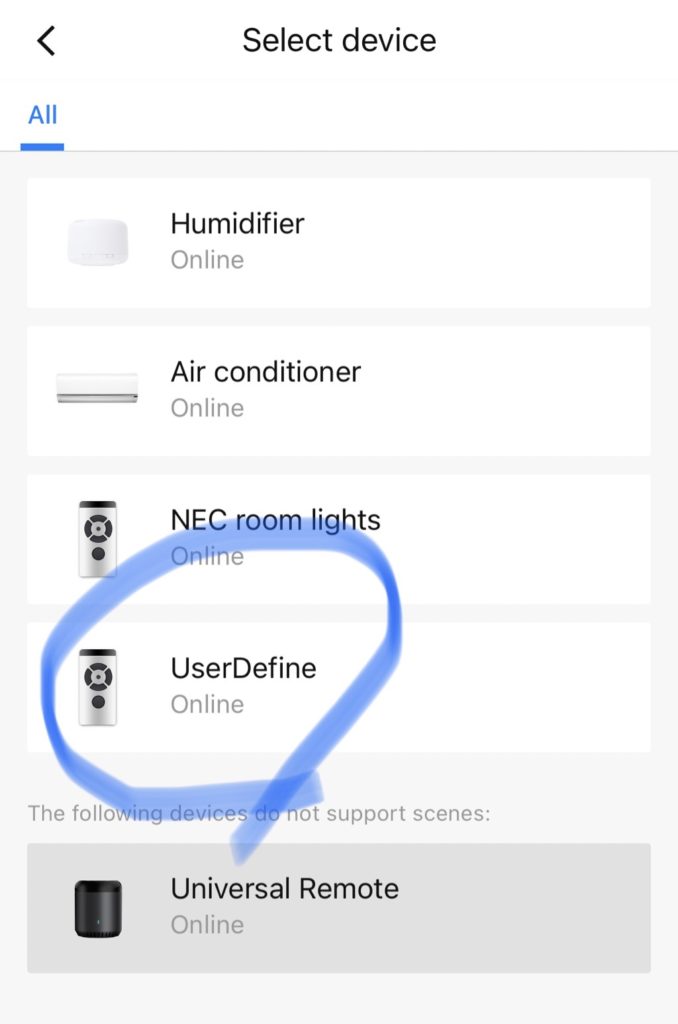Open NEC room lights device
The image size is (678, 1024).
[x=338, y=538]
